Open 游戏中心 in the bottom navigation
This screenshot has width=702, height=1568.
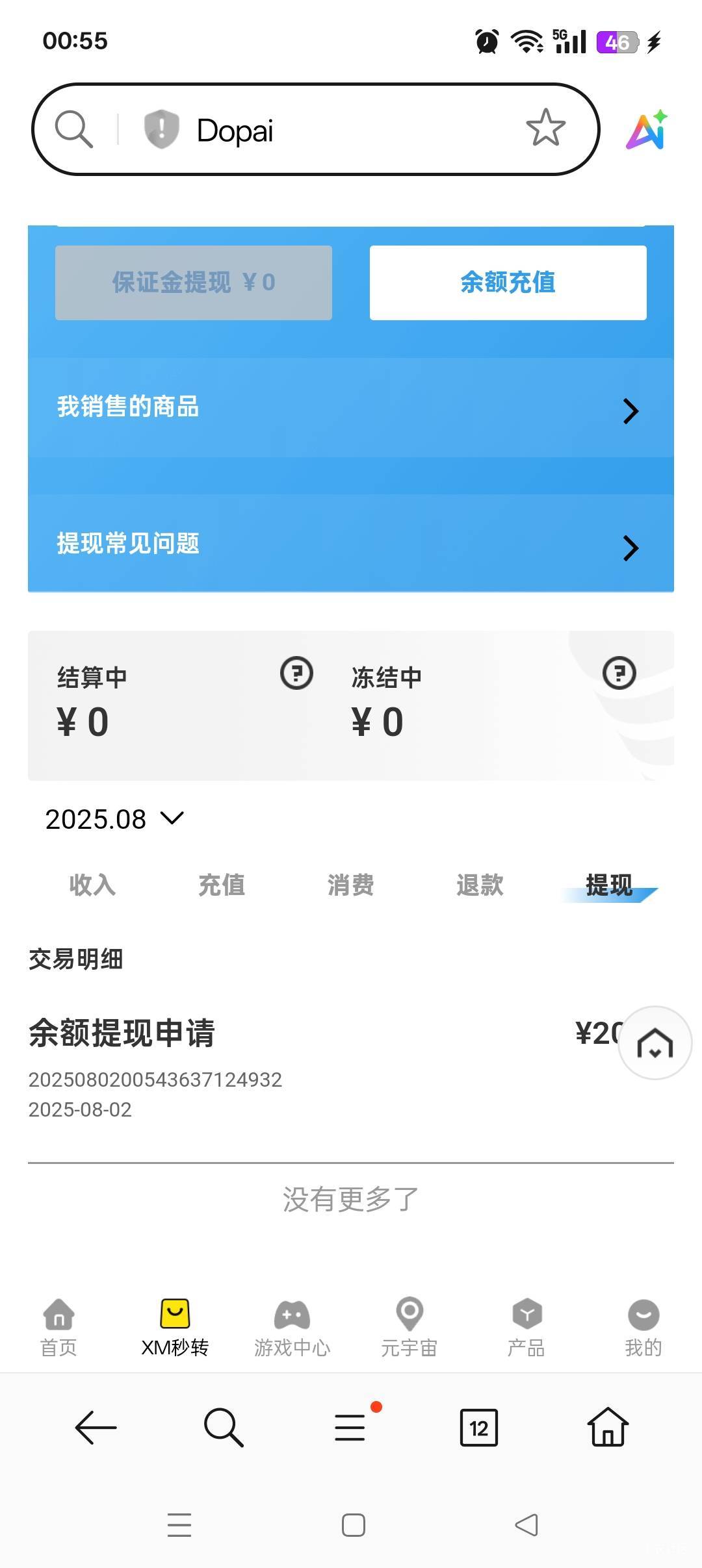292,1328
